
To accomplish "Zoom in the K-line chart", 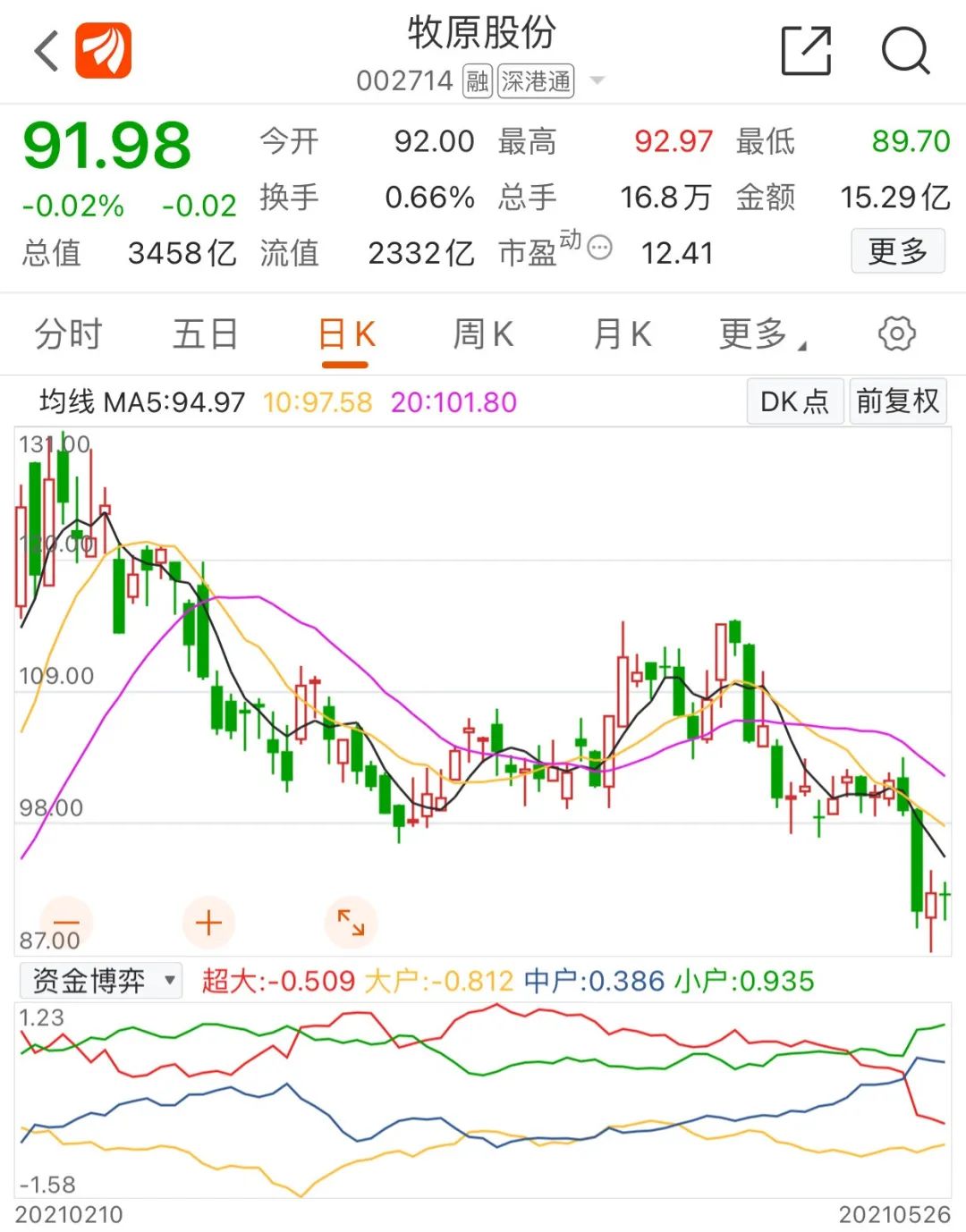I will pos(208,923).
